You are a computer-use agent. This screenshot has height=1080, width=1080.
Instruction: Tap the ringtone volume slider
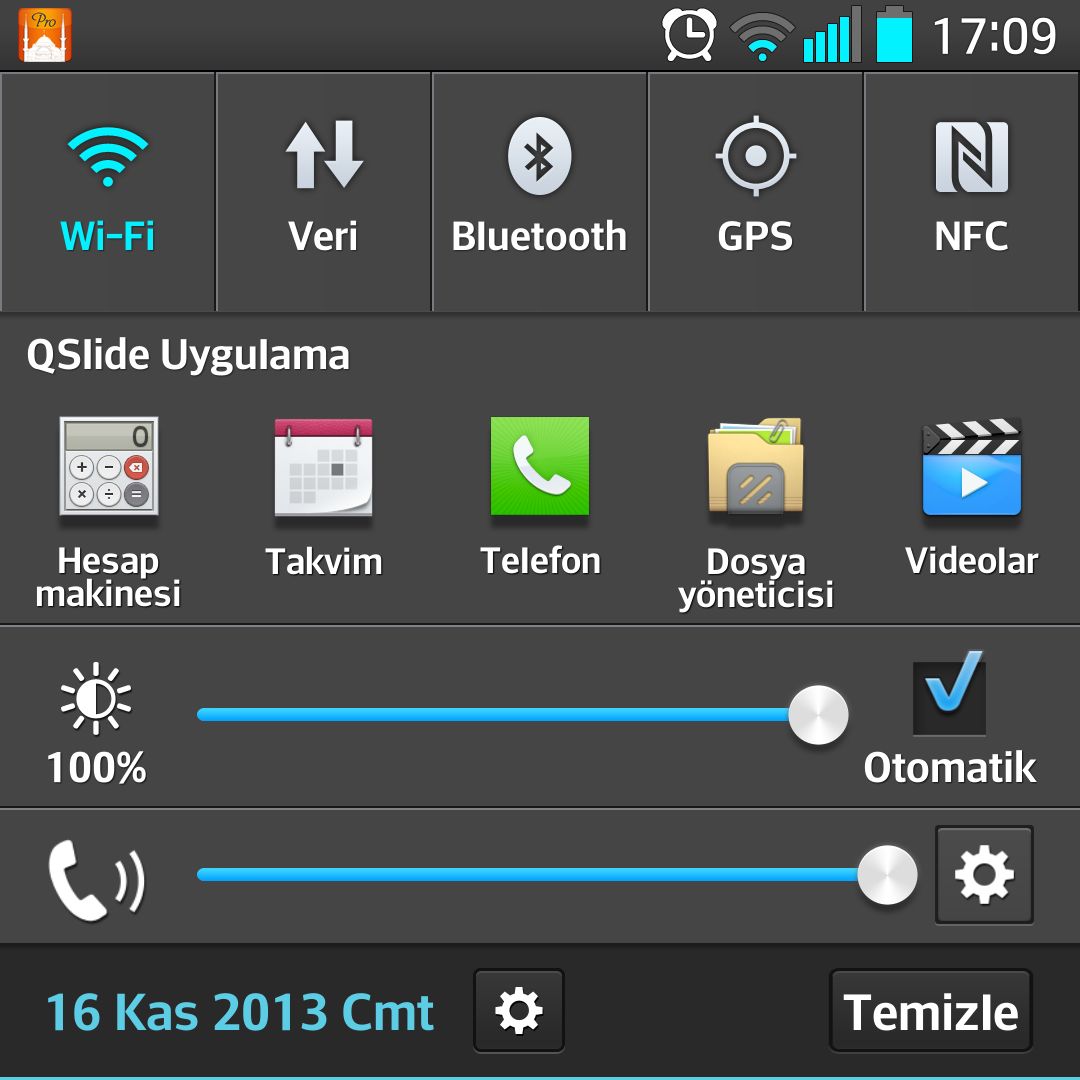tap(530, 874)
